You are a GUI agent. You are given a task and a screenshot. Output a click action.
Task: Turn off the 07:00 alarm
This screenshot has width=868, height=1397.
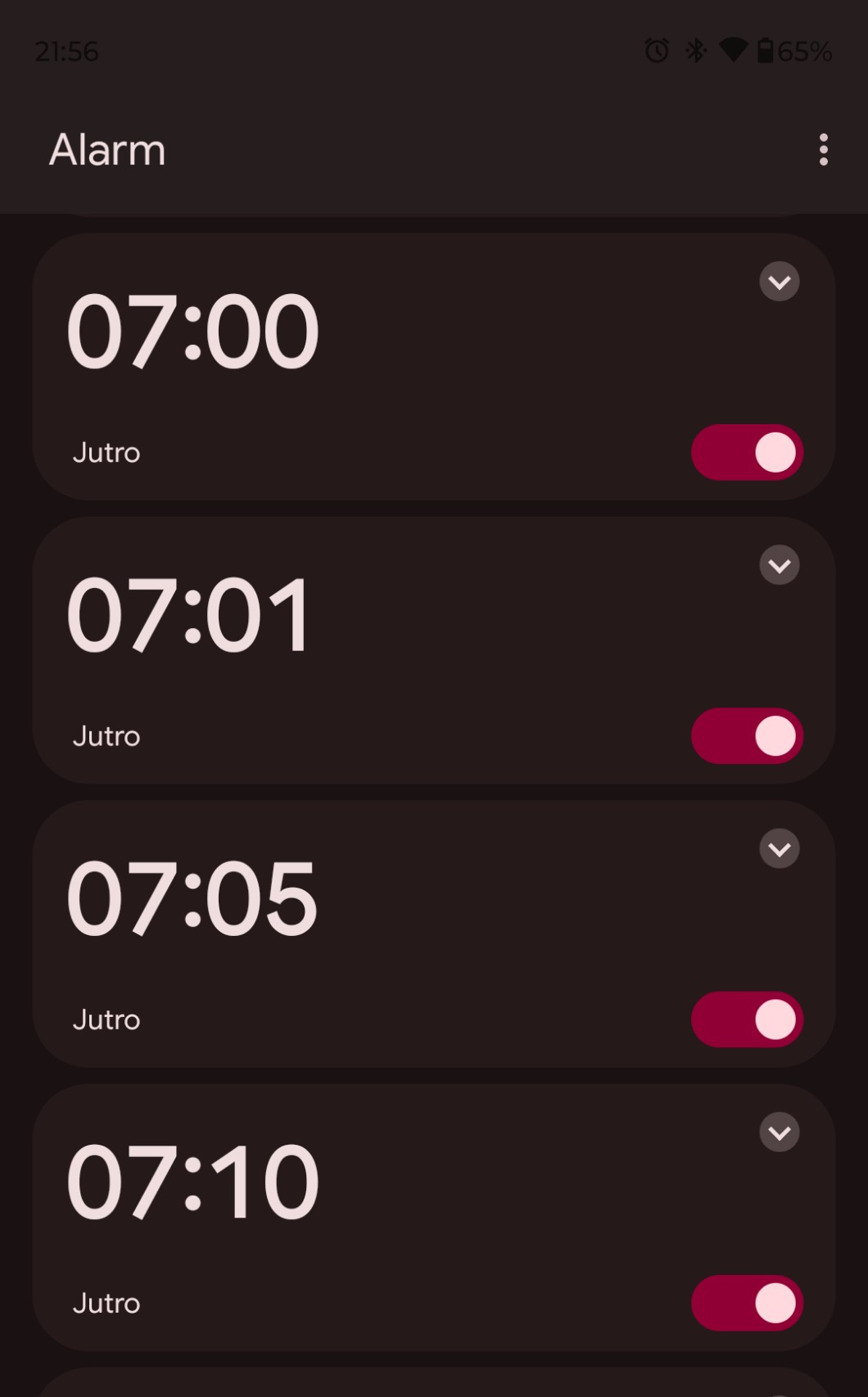coord(746,452)
